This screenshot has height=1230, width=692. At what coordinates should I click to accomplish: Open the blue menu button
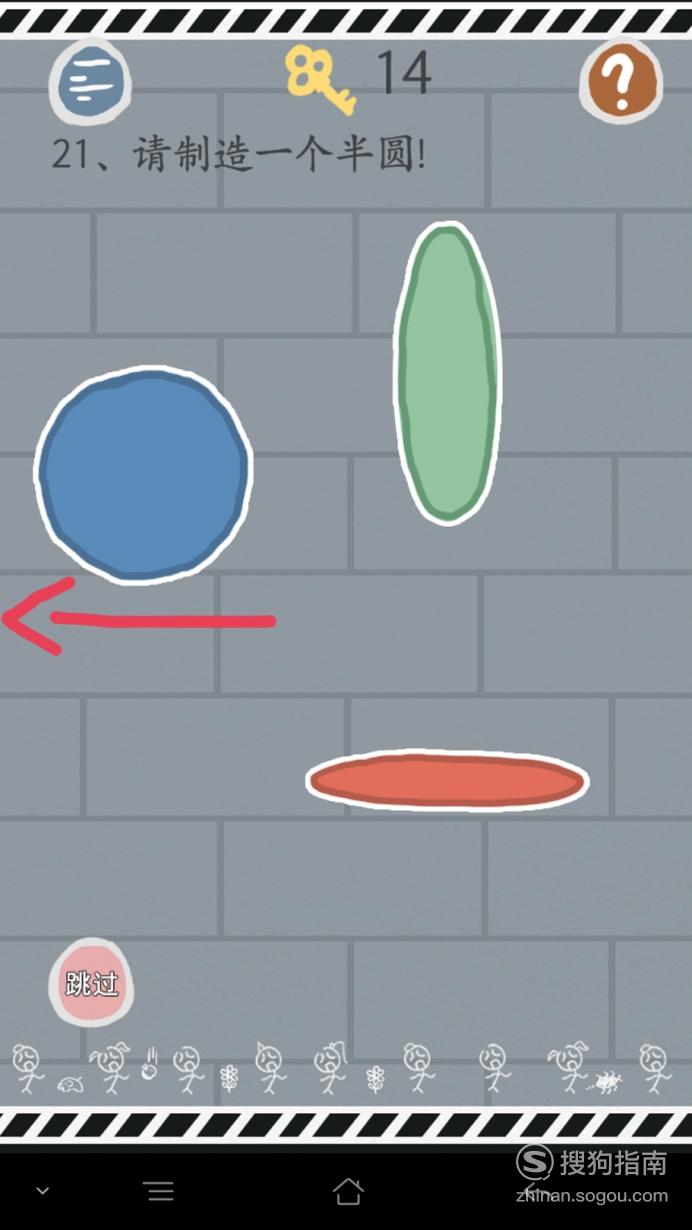tap(90, 81)
